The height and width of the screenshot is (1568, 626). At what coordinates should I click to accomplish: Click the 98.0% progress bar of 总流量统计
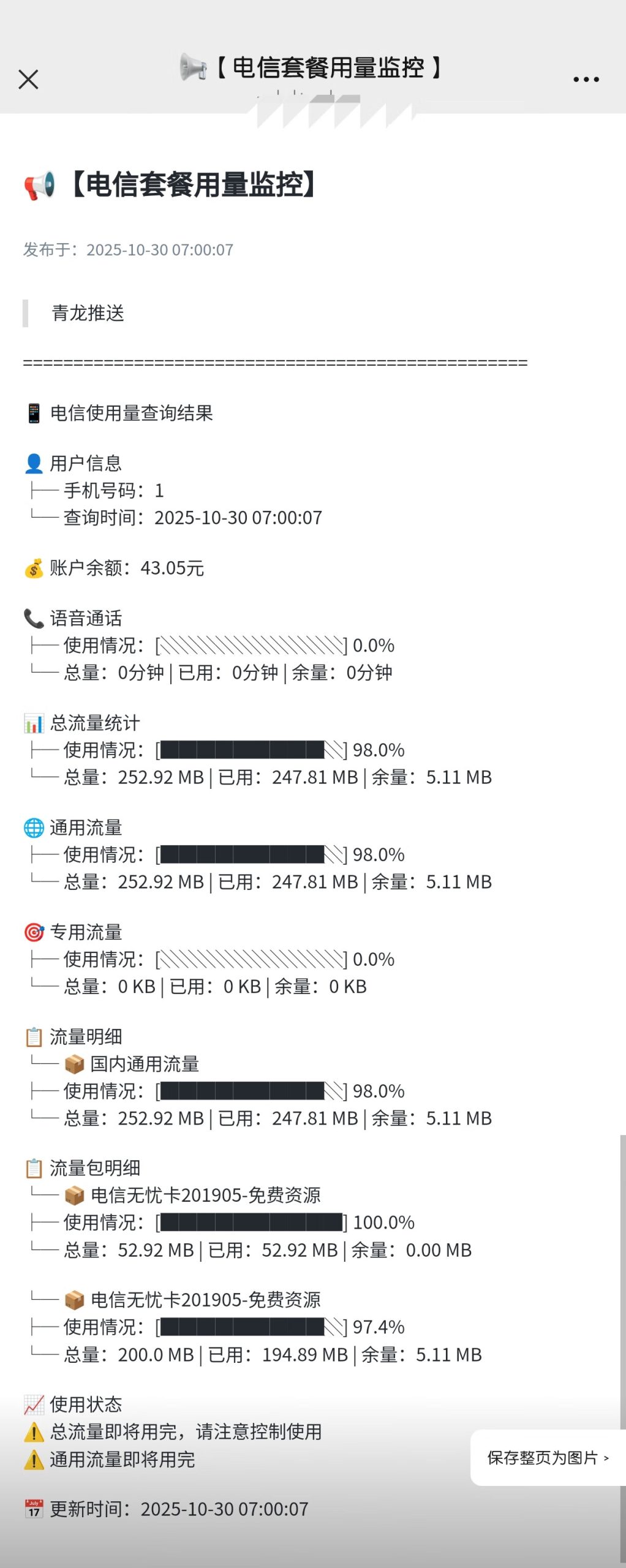coord(251,750)
